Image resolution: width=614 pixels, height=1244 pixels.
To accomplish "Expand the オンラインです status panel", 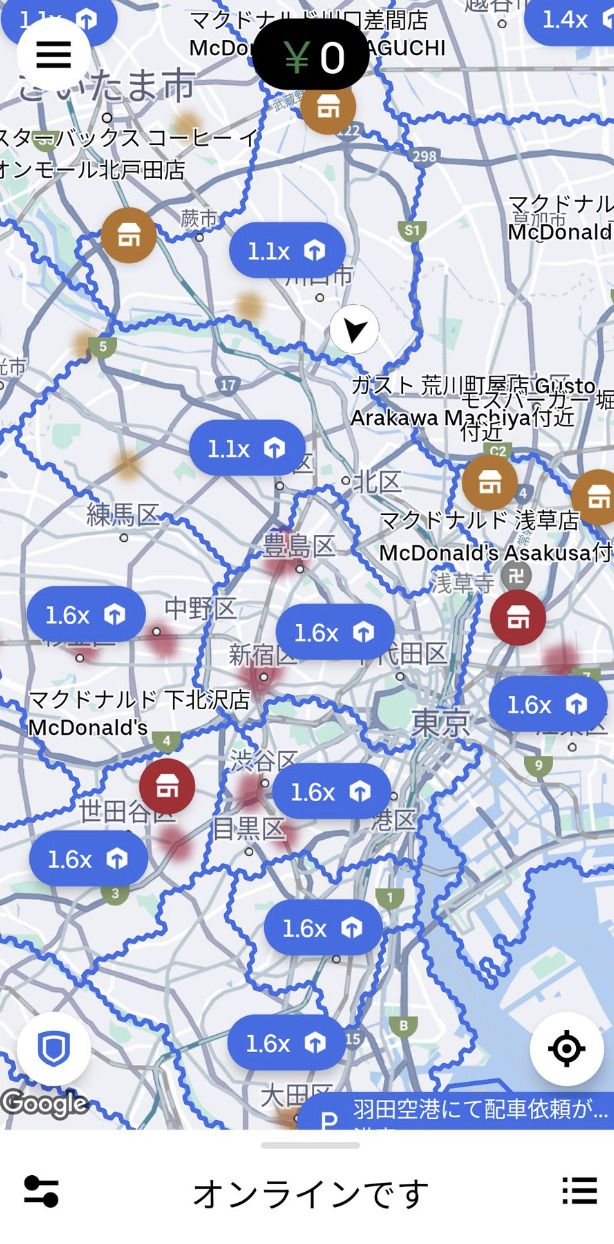I will coord(310,1193).
